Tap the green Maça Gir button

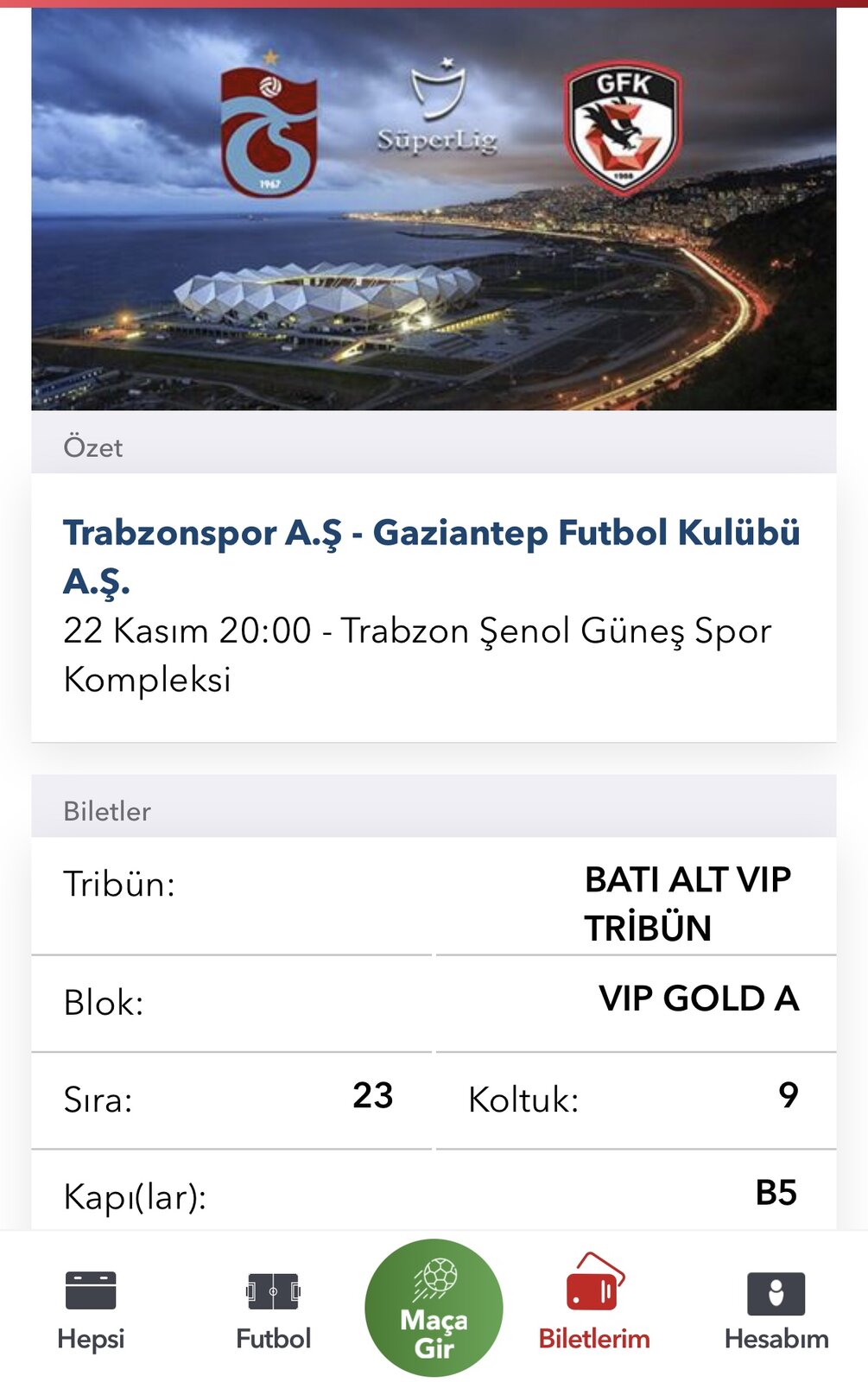[434, 1308]
